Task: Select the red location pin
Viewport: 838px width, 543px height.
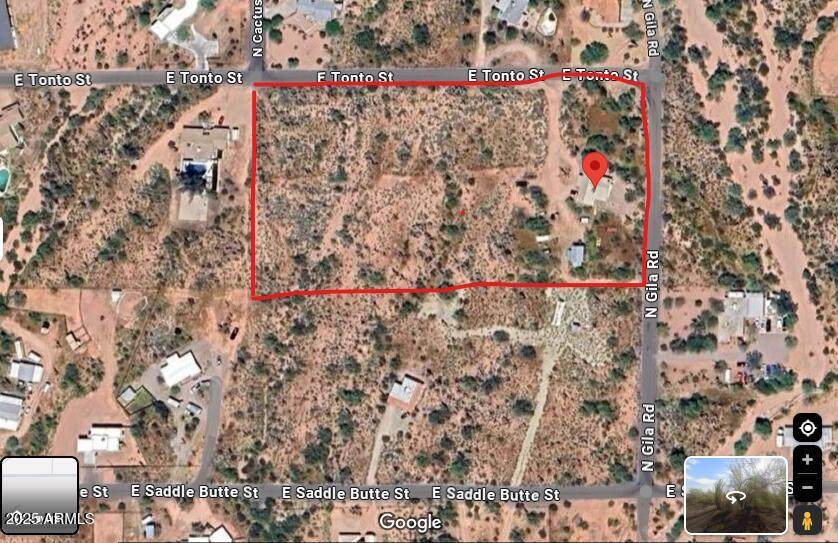Action: (x=596, y=168)
